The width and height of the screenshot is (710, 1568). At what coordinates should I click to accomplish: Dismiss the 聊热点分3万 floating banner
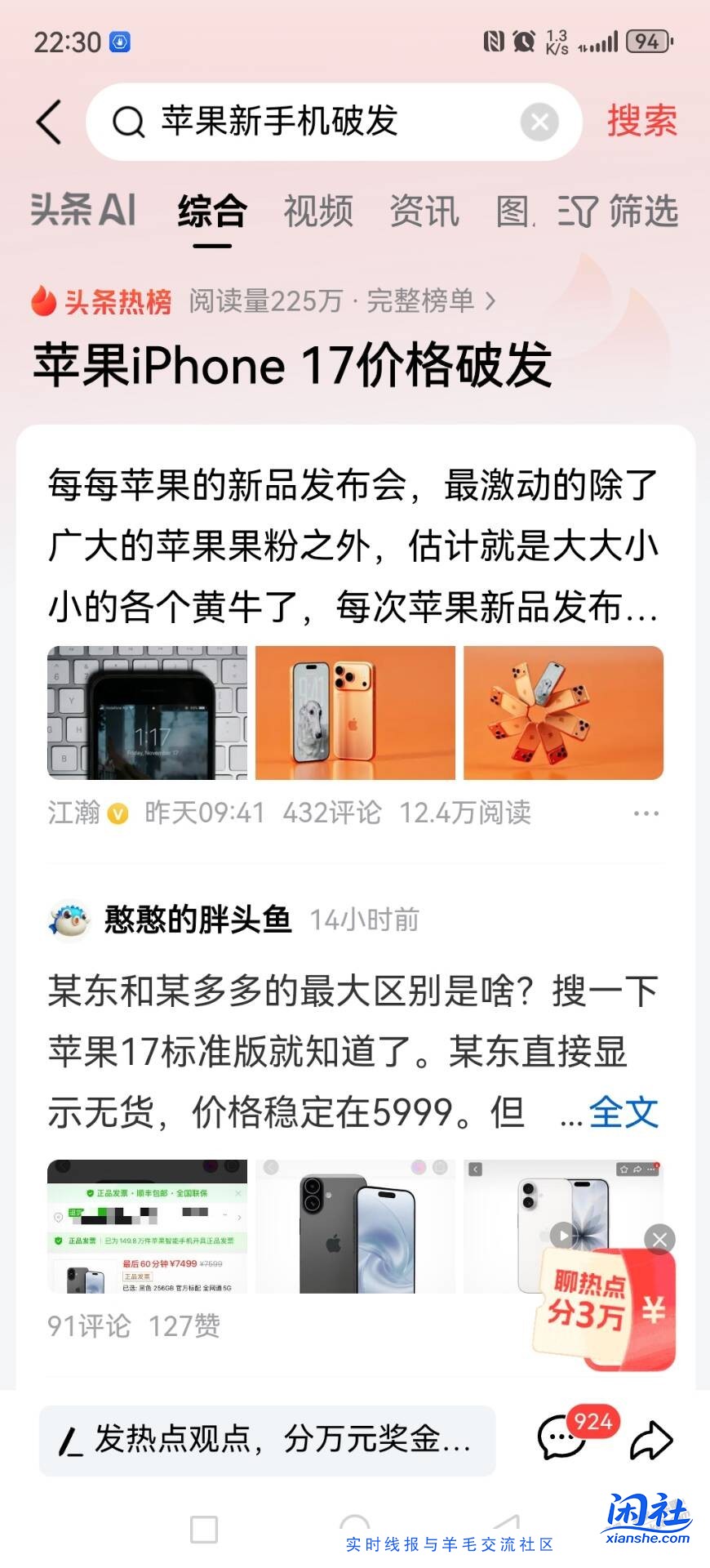[659, 1240]
